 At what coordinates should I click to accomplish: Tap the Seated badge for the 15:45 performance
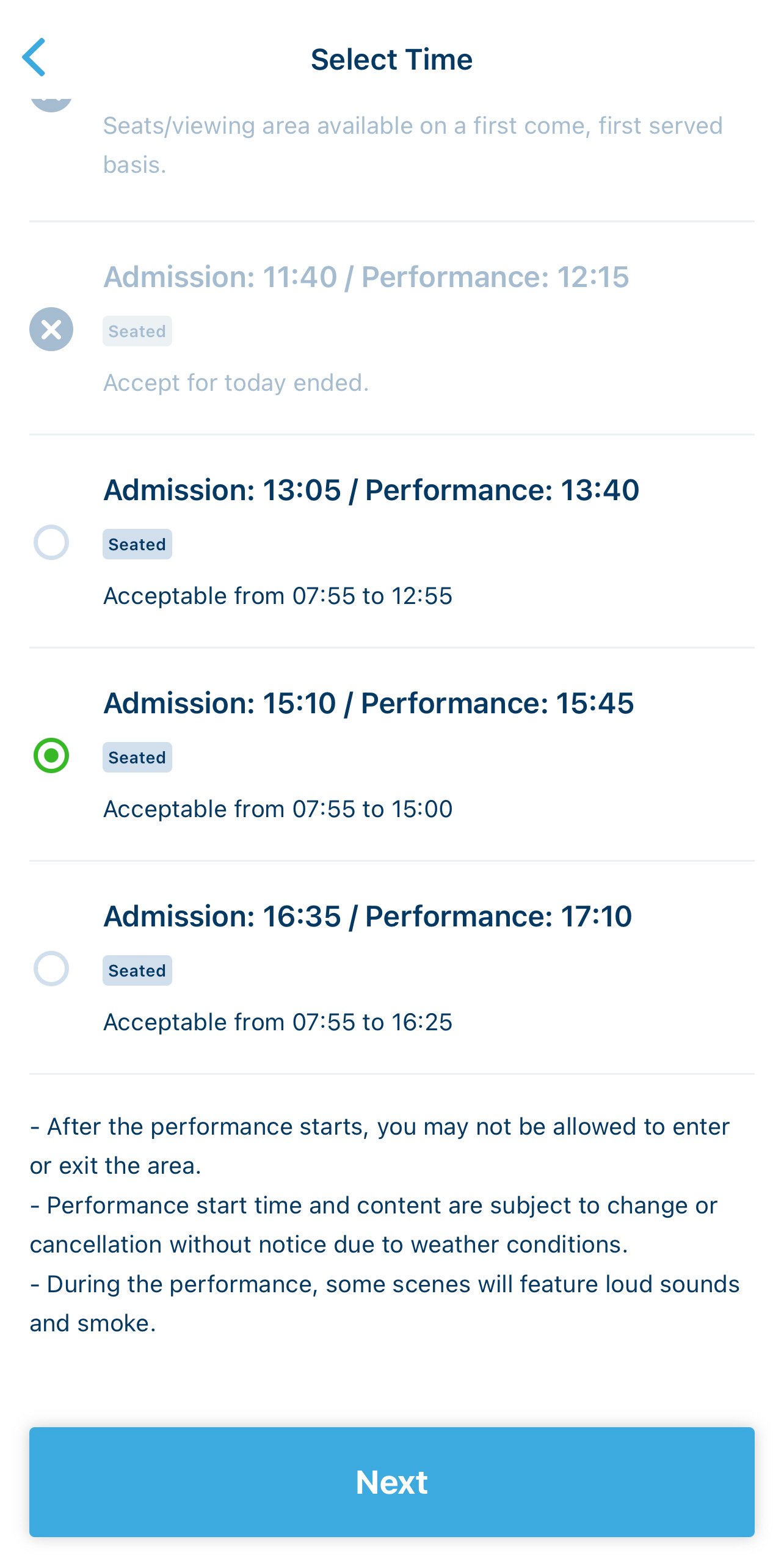pyautogui.click(x=137, y=757)
